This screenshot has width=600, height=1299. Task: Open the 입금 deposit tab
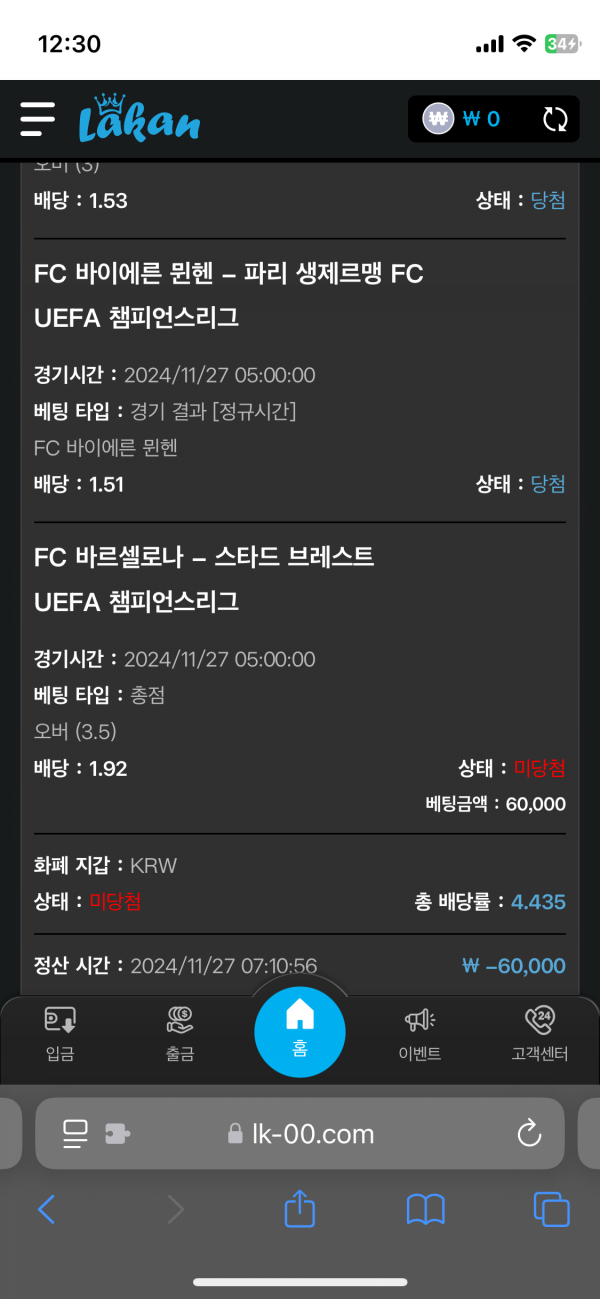coord(60,1033)
